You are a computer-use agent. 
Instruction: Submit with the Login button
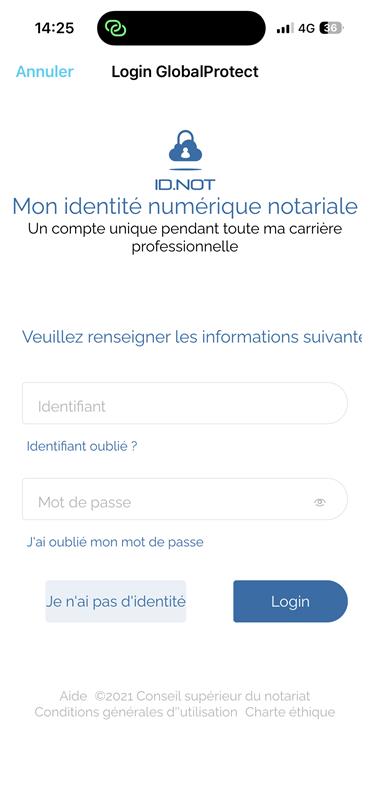coord(290,602)
